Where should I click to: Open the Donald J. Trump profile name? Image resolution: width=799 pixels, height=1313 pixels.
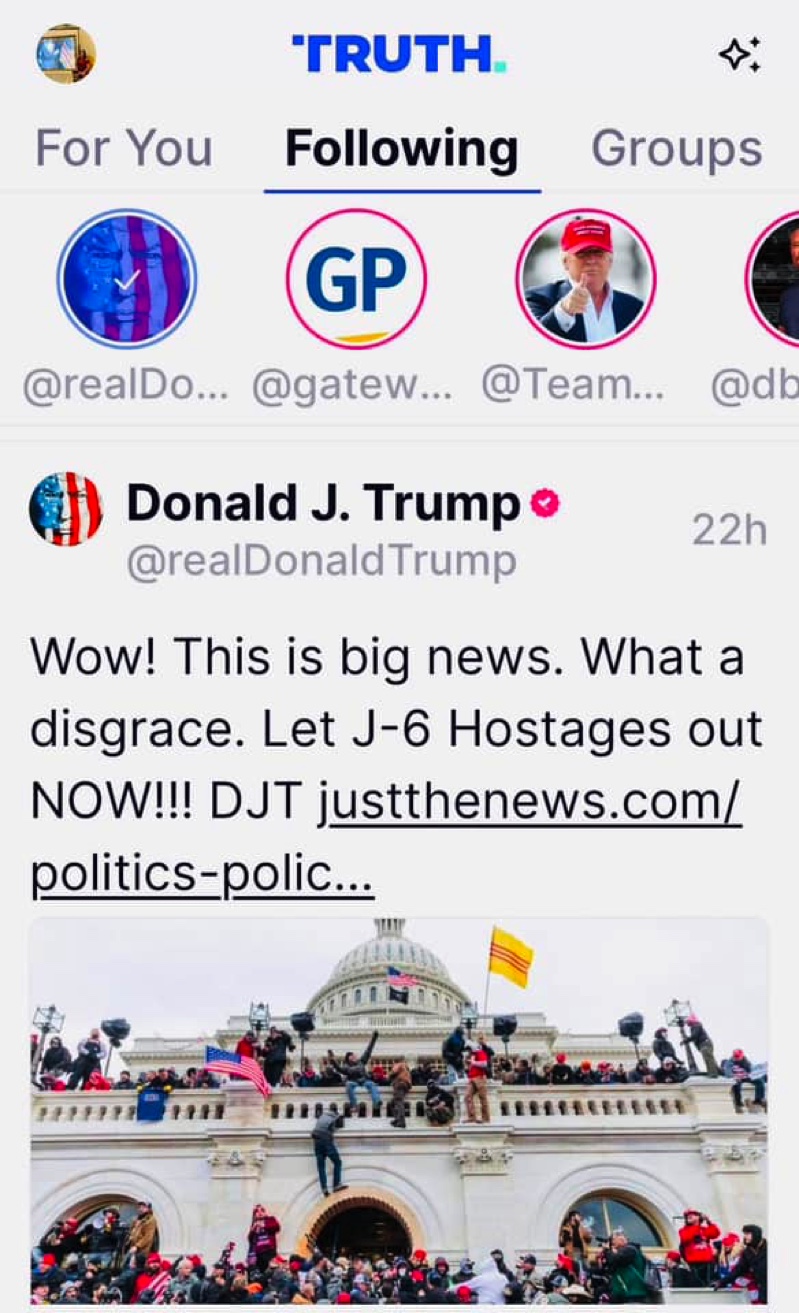pyautogui.click(x=323, y=504)
